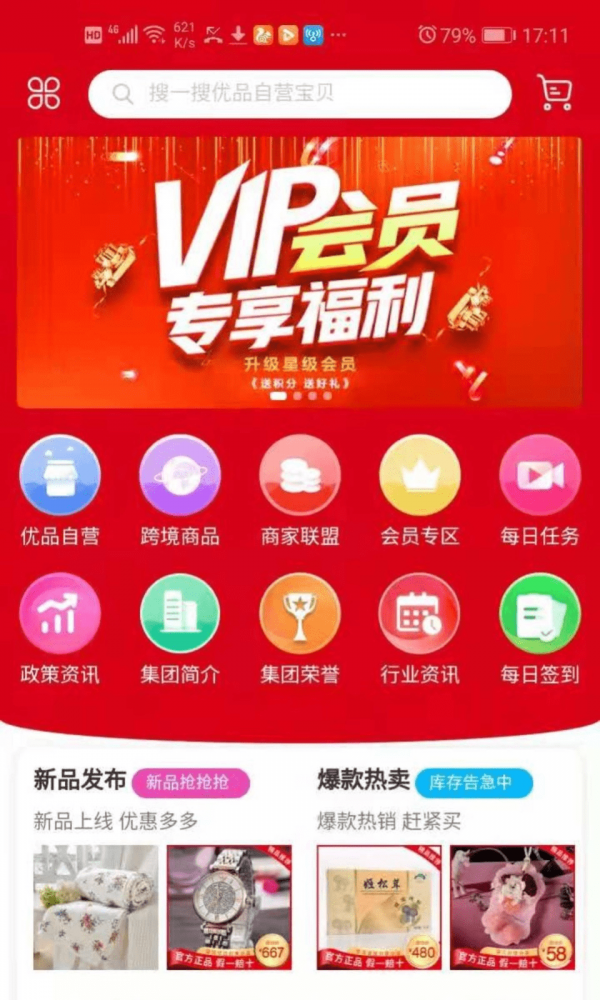600x1000 pixels.
Task: Open the shopping cart
Action: [x=554, y=93]
